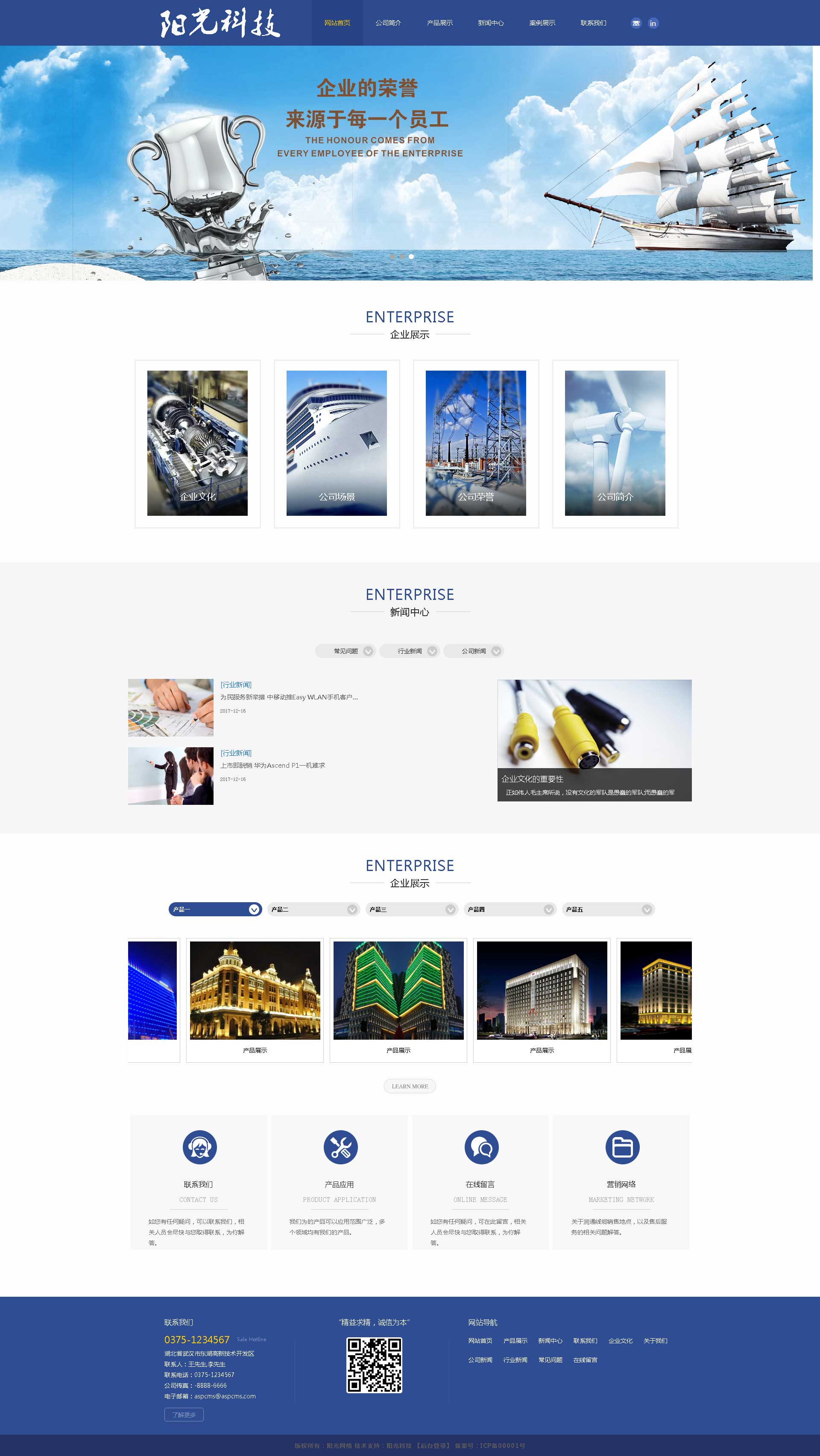Select the 常见问题 news filter
This screenshot has height=1456, width=820.
coord(346,651)
